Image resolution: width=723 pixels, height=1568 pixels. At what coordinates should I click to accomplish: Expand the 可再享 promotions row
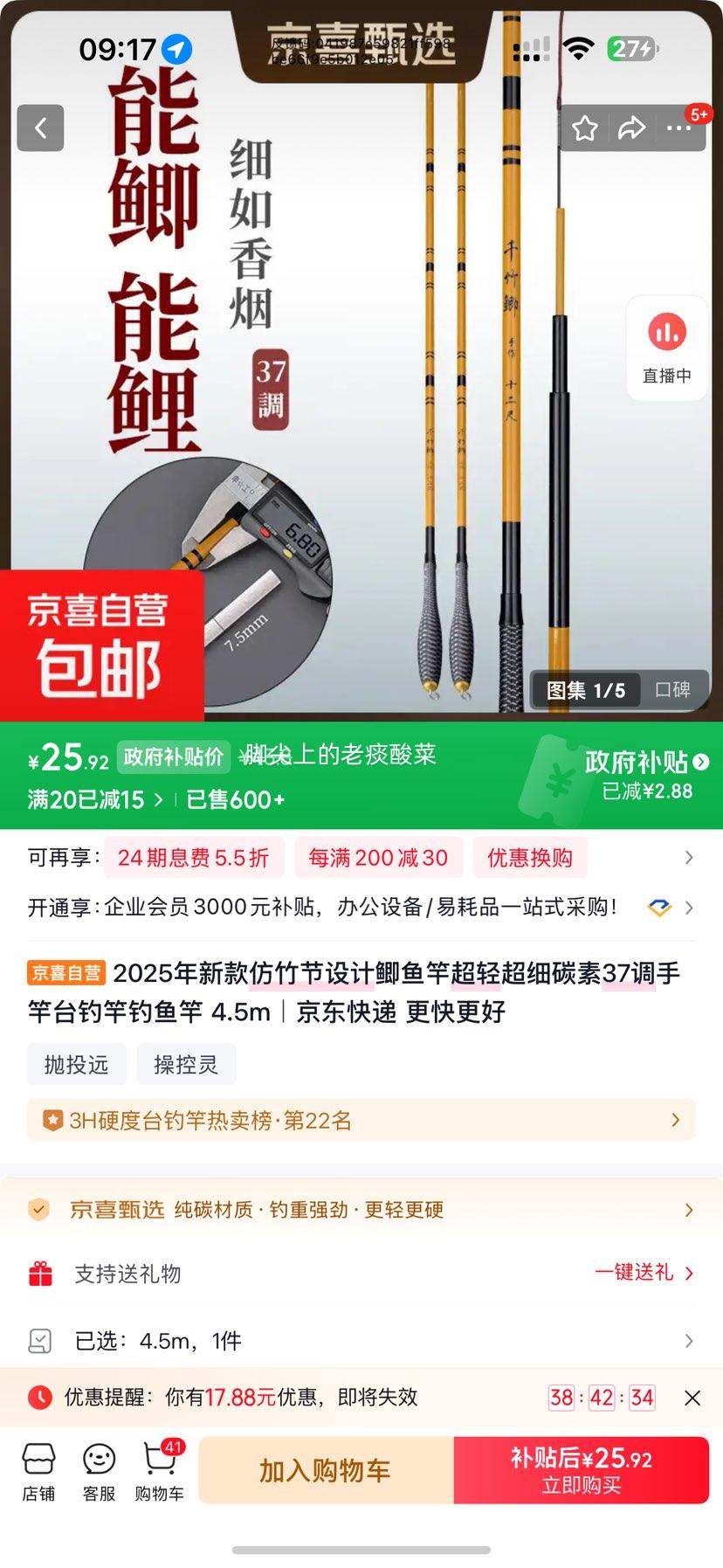pyautogui.click(x=688, y=858)
